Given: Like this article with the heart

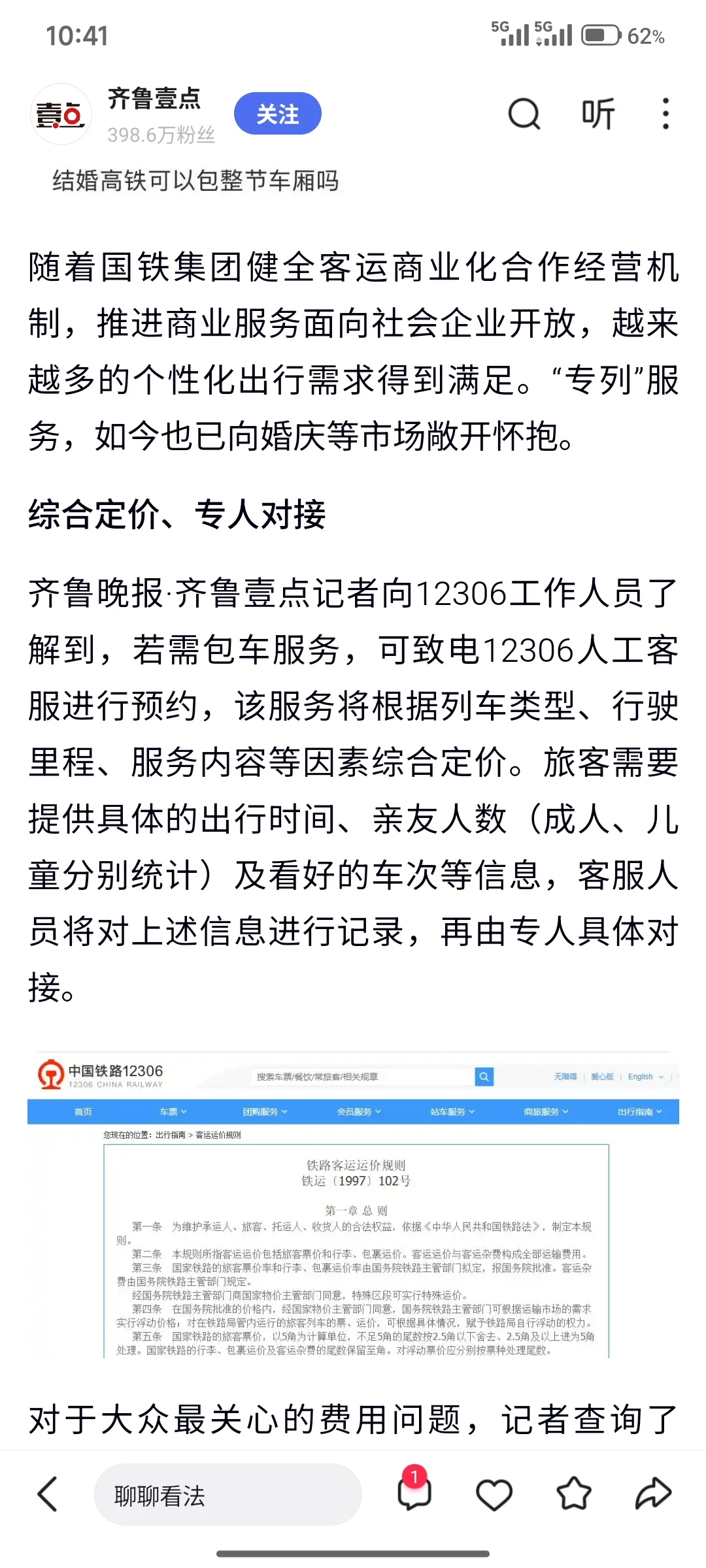Looking at the screenshot, I should 494,1495.
